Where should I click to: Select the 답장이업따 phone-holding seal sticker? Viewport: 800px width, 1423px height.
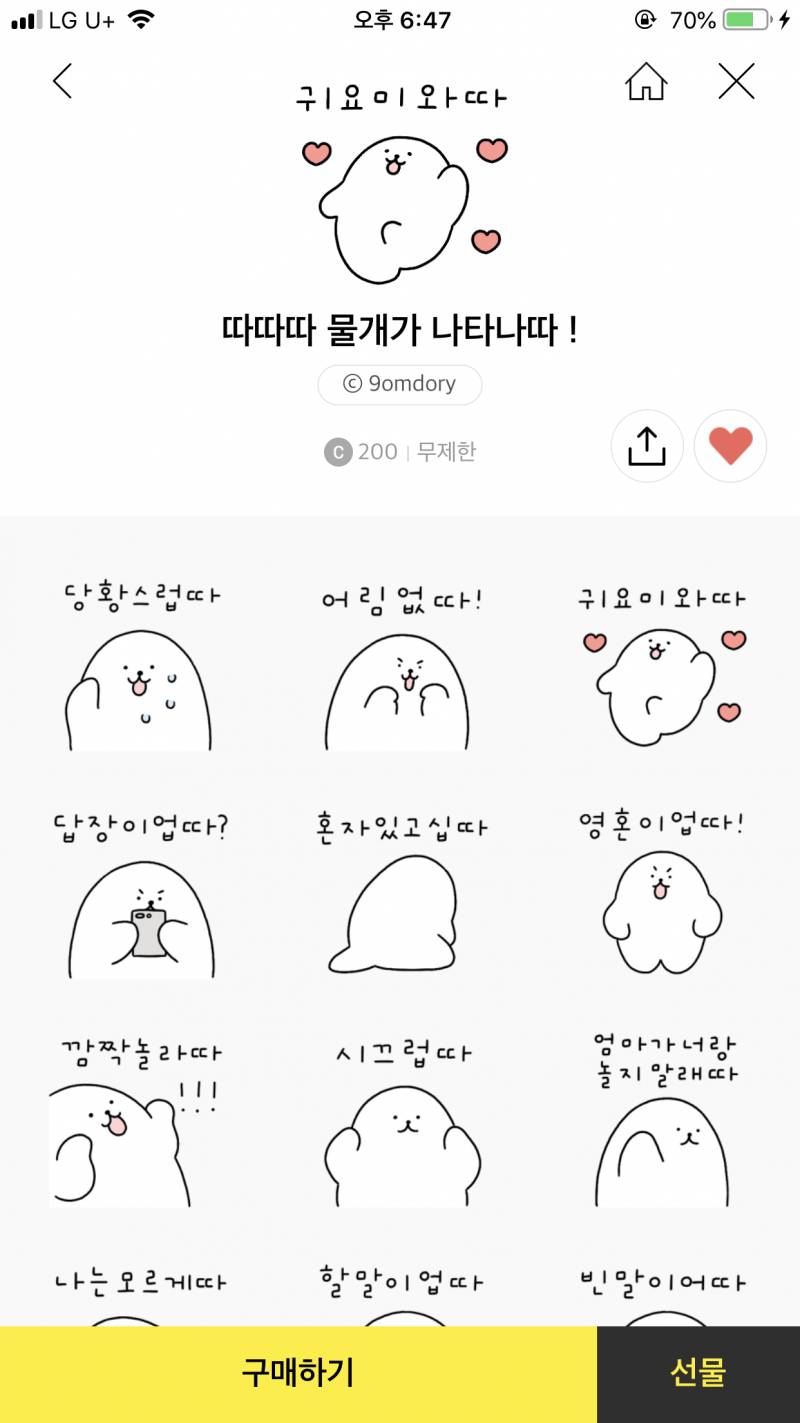140,900
